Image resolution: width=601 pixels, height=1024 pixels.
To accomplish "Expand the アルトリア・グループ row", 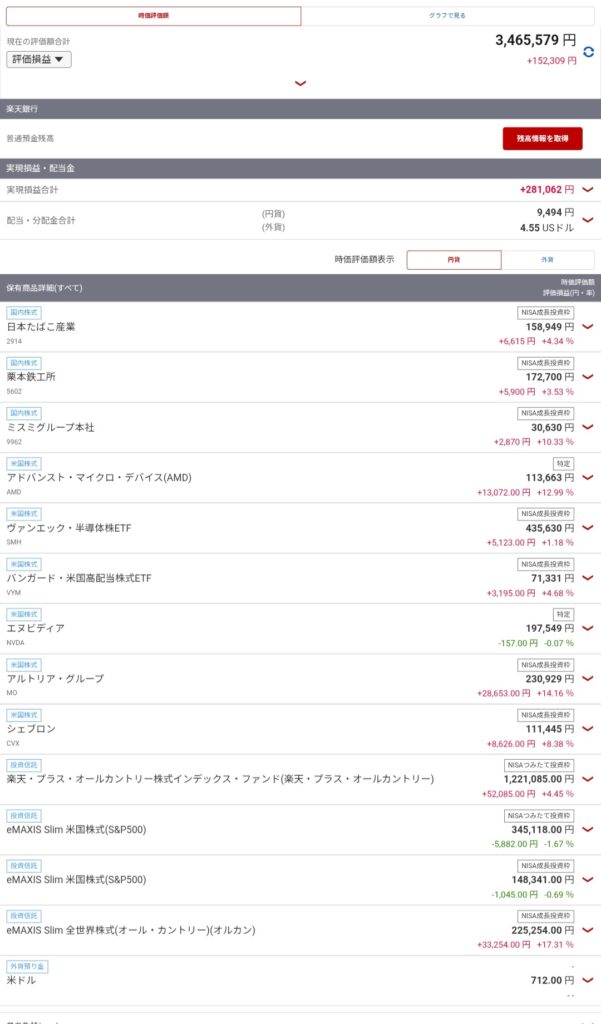I will 588,679.
